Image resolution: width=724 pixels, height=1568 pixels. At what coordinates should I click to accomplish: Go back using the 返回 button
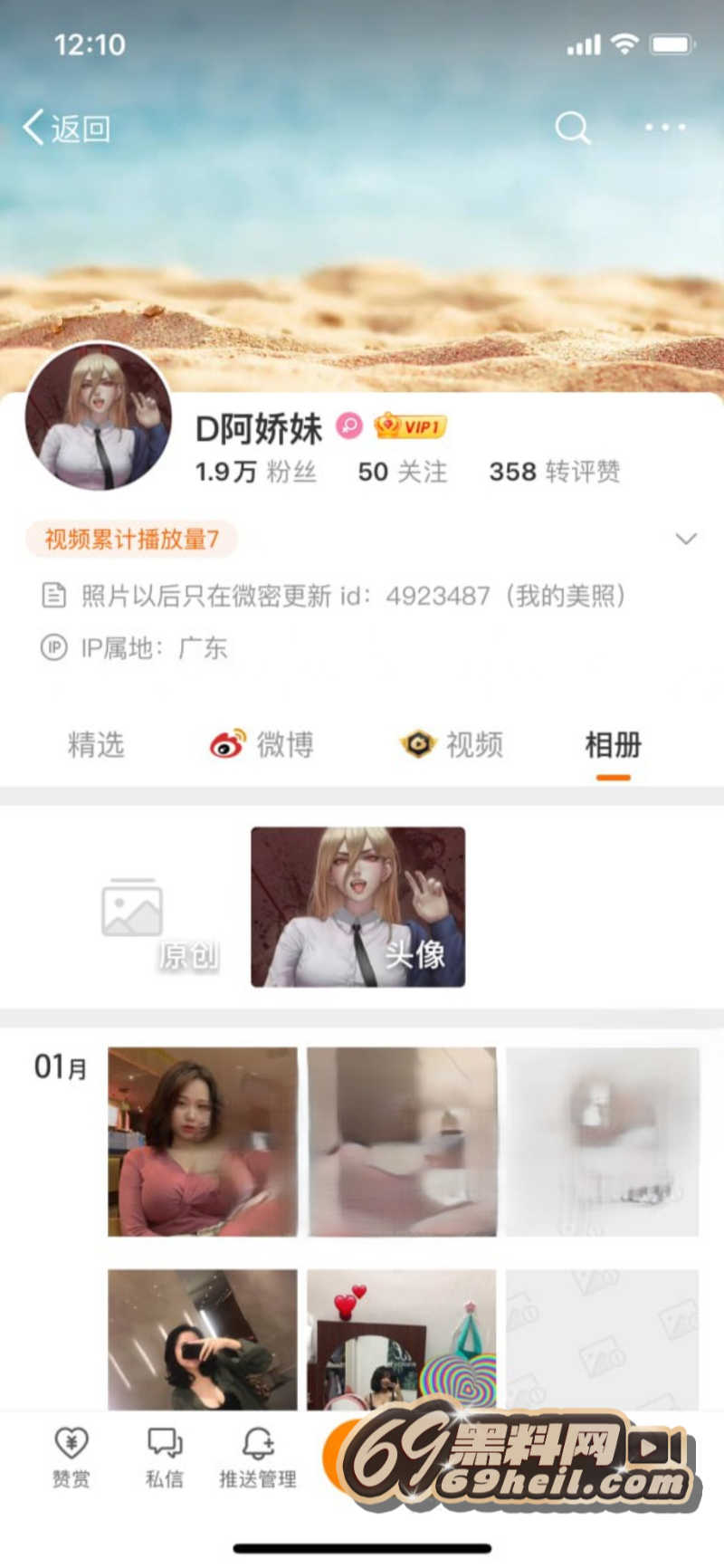(67, 129)
